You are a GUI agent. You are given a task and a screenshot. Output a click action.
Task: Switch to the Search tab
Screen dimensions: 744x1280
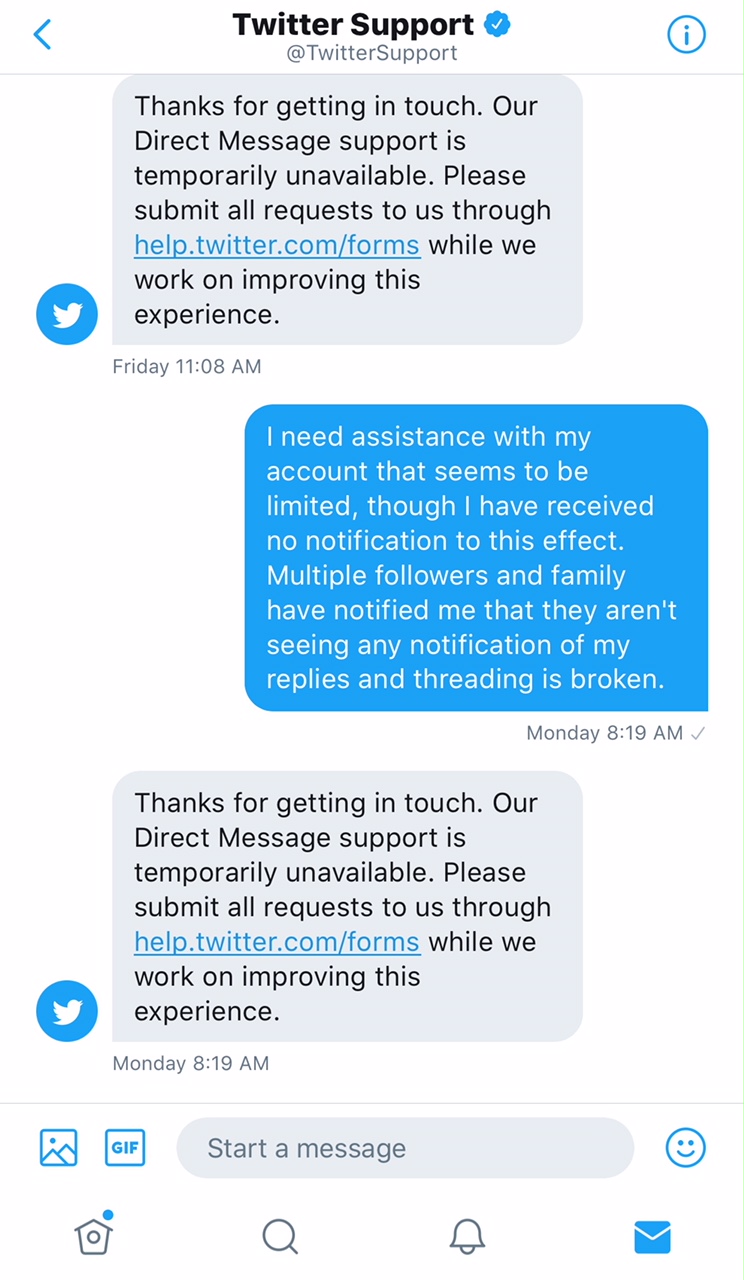280,1236
